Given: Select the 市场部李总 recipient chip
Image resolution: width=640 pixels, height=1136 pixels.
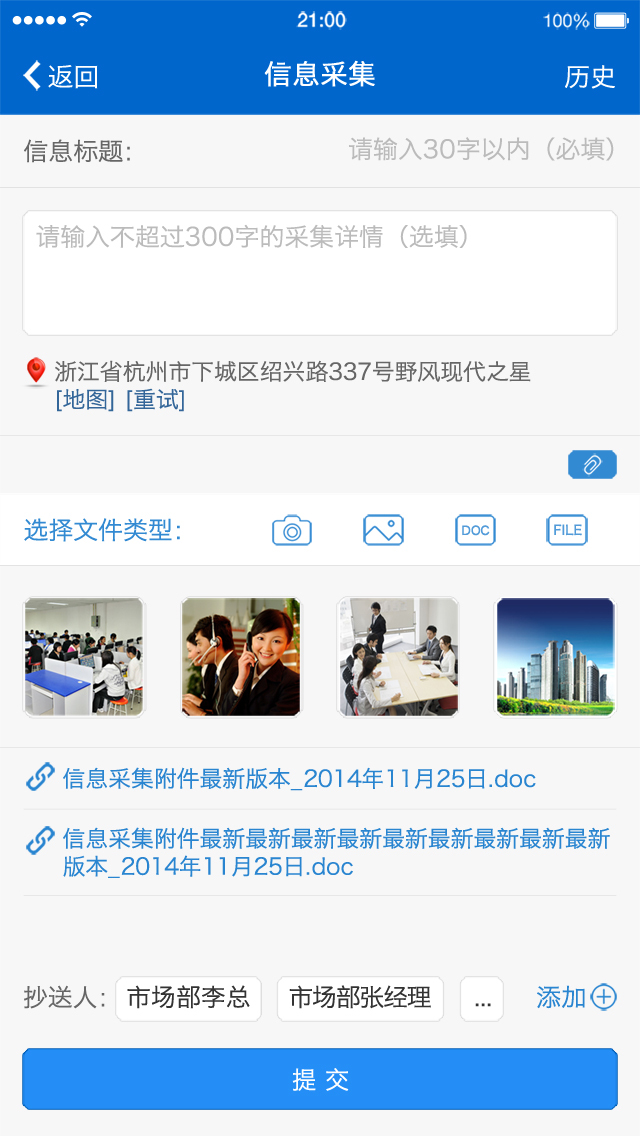Looking at the screenshot, I should point(188,998).
